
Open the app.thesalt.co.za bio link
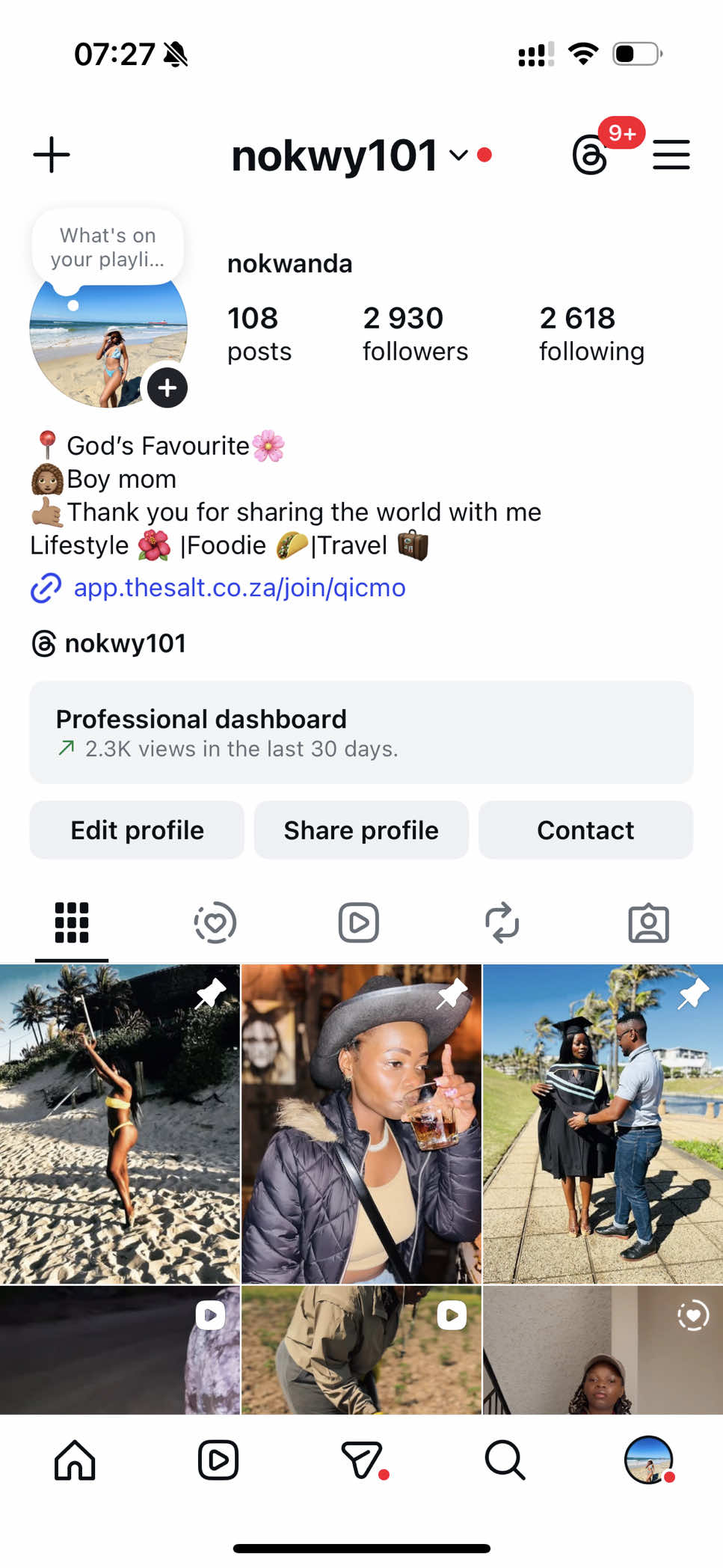coord(239,588)
